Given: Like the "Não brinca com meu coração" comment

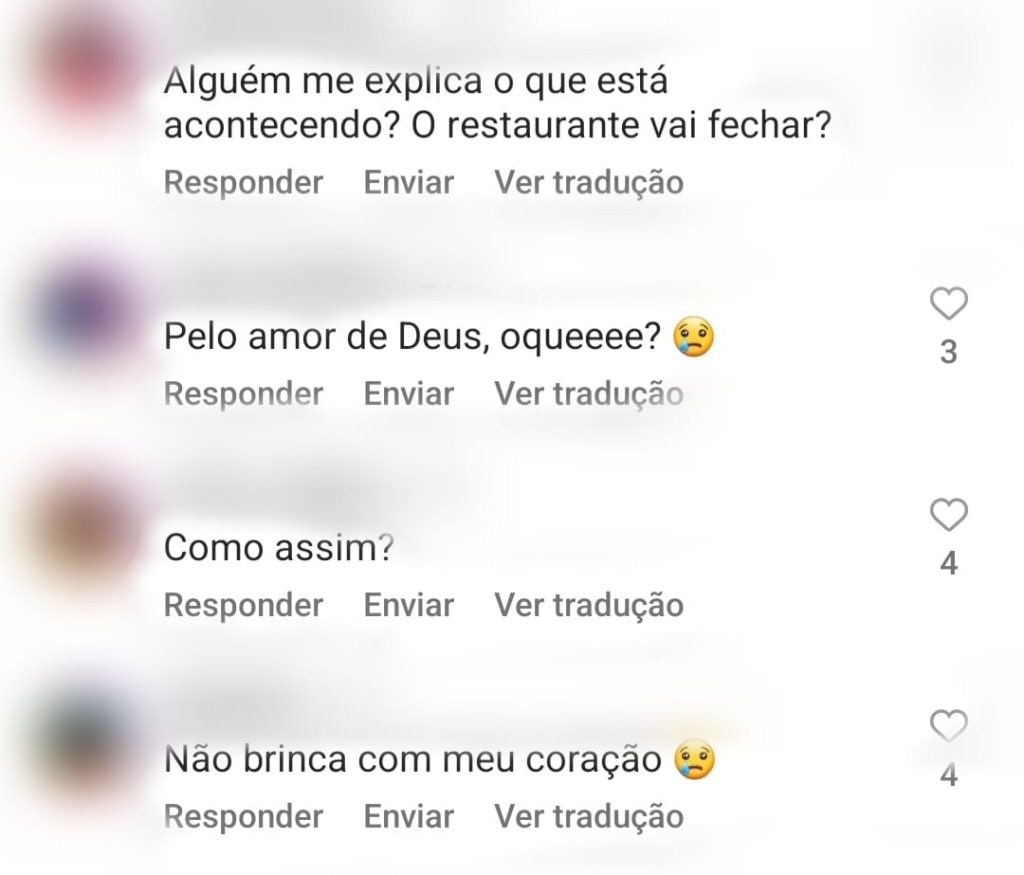Looking at the screenshot, I should coord(948,726).
